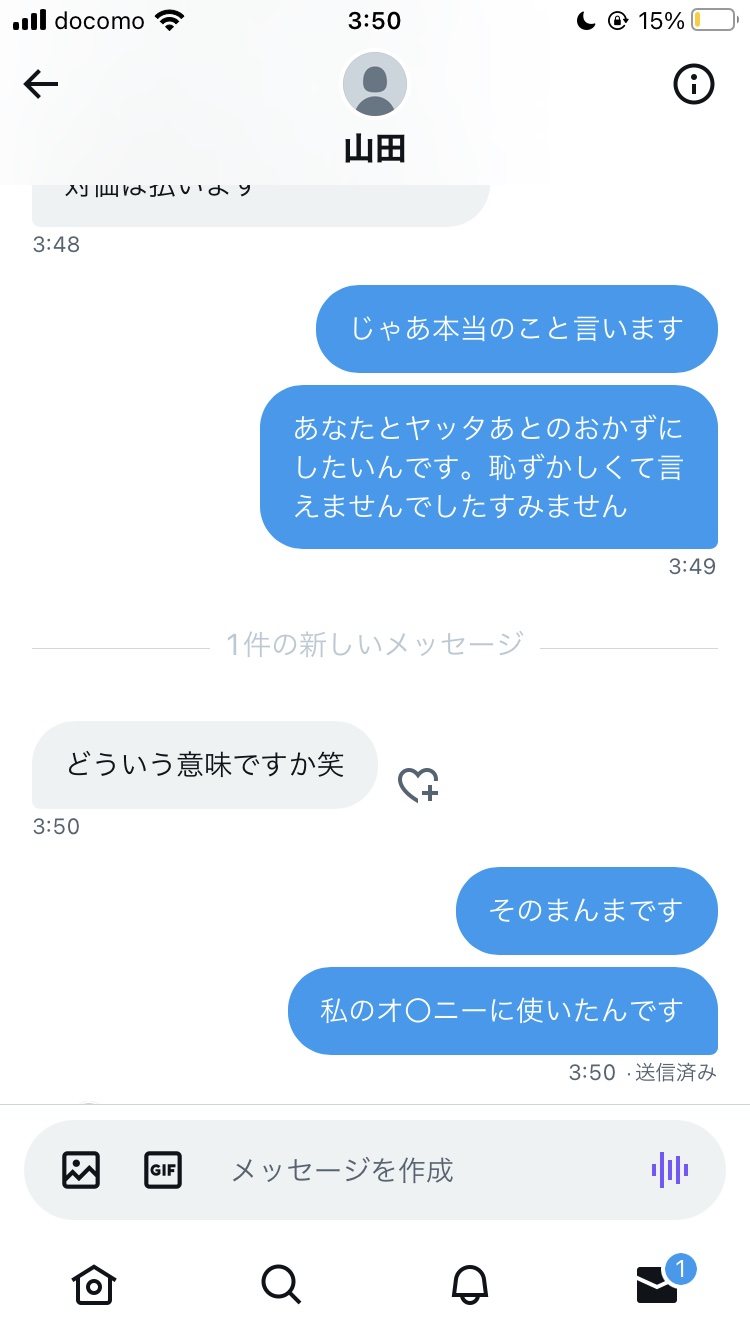Add a heart reaction to どういう意味ですか笑

[x=418, y=785]
